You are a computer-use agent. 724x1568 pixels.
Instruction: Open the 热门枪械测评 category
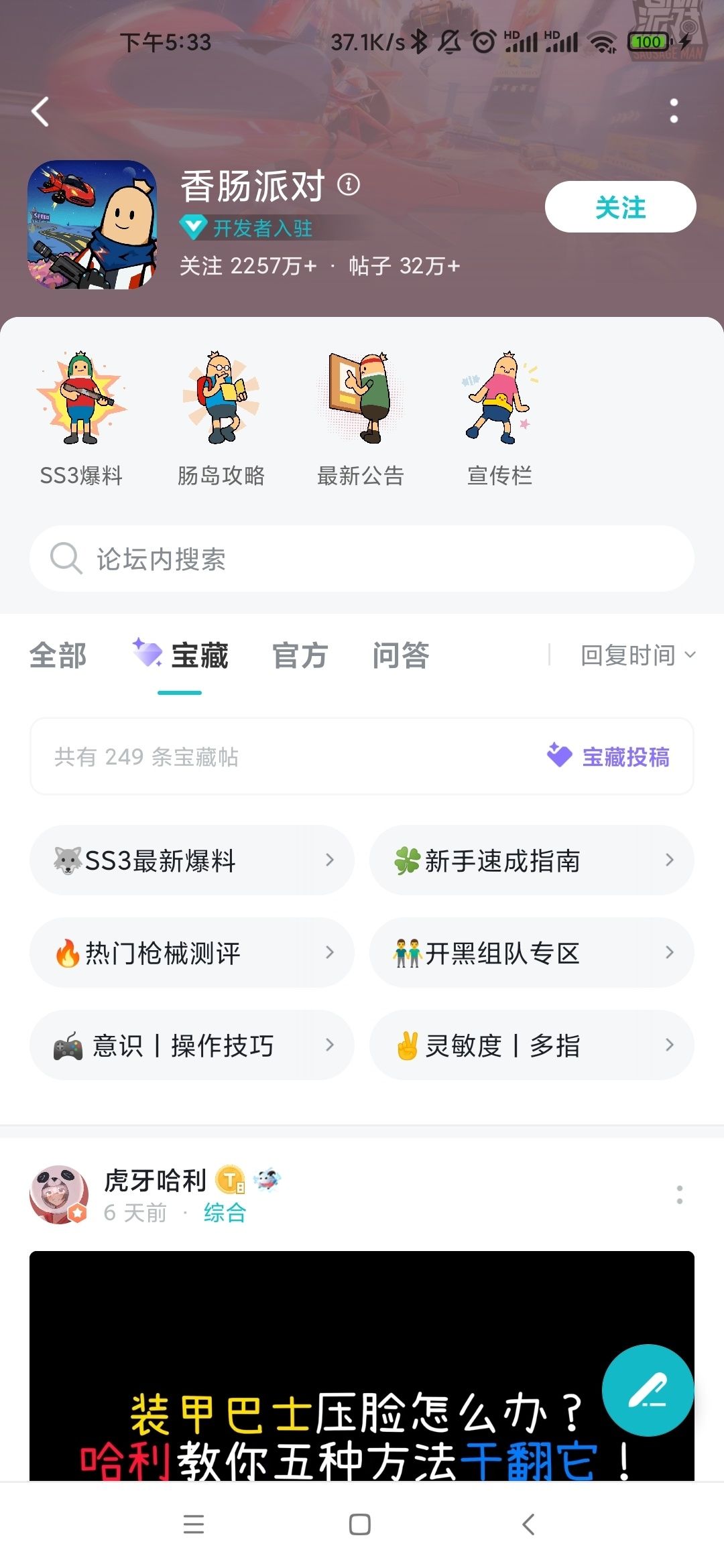point(192,953)
